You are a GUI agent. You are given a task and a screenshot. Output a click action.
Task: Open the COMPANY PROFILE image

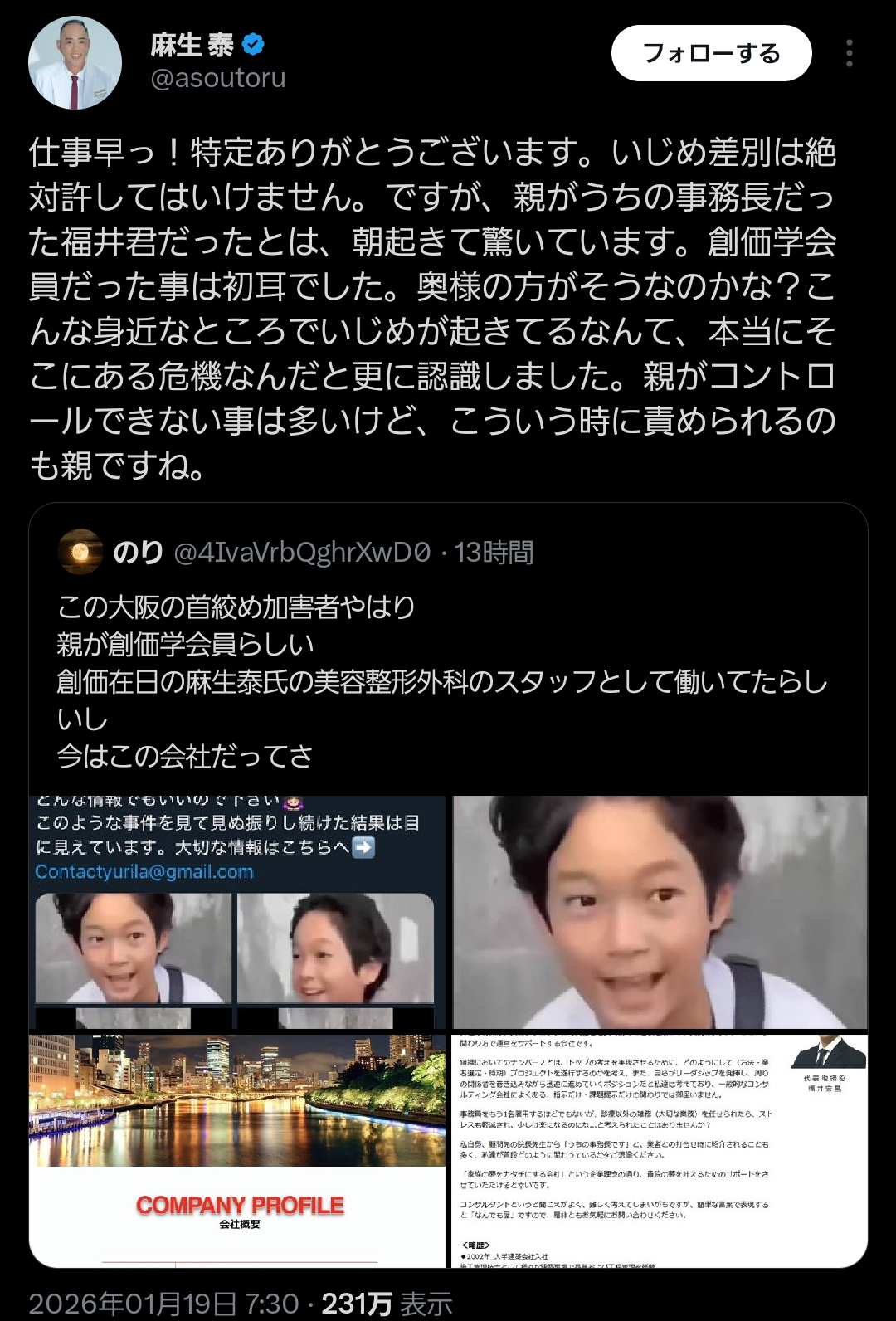point(237,1150)
